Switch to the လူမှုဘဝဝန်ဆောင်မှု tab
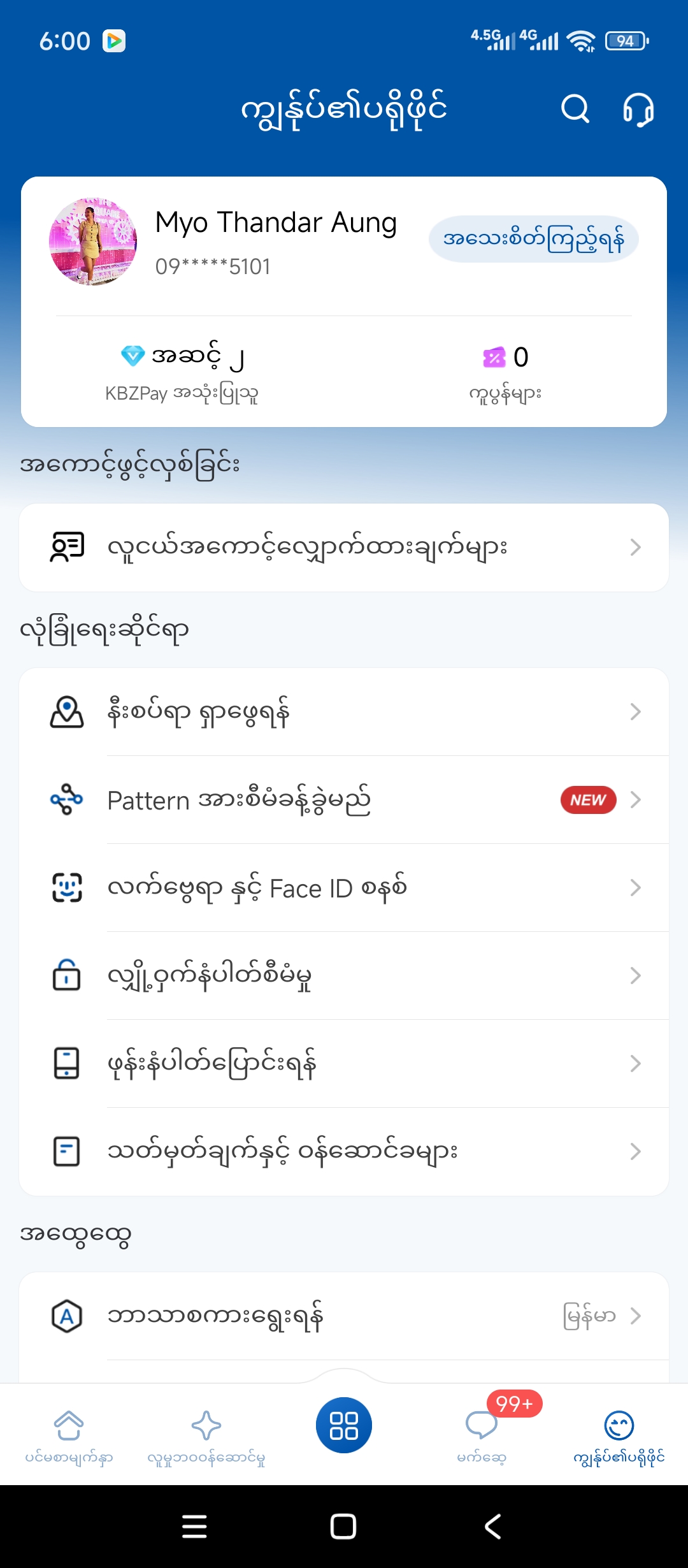The width and height of the screenshot is (688, 1568). tap(206, 1434)
